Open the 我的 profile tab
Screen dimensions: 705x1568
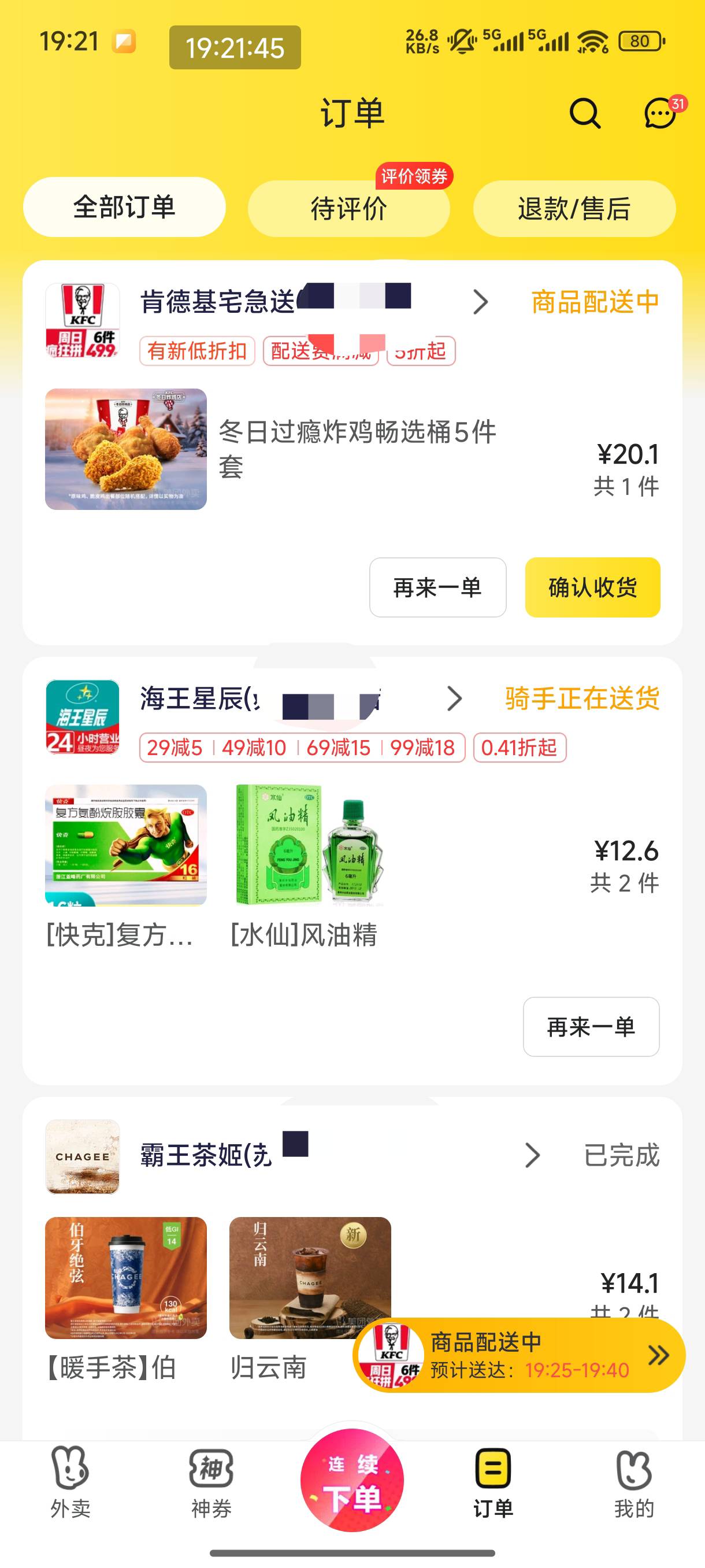tap(634, 1482)
